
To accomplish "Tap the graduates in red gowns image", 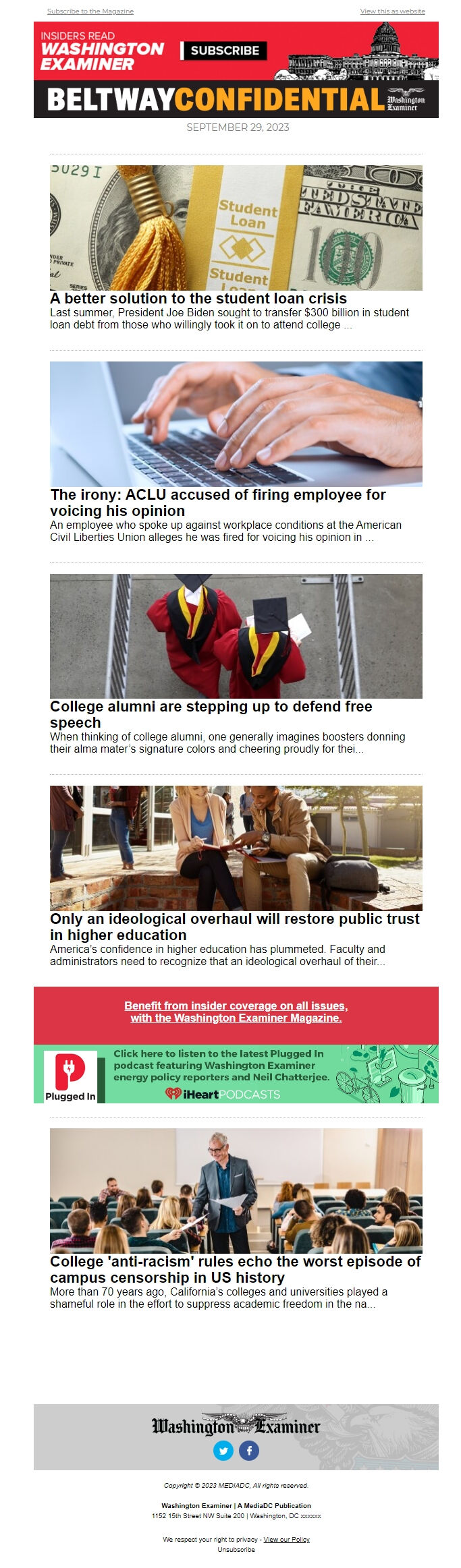I will click(236, 635).
